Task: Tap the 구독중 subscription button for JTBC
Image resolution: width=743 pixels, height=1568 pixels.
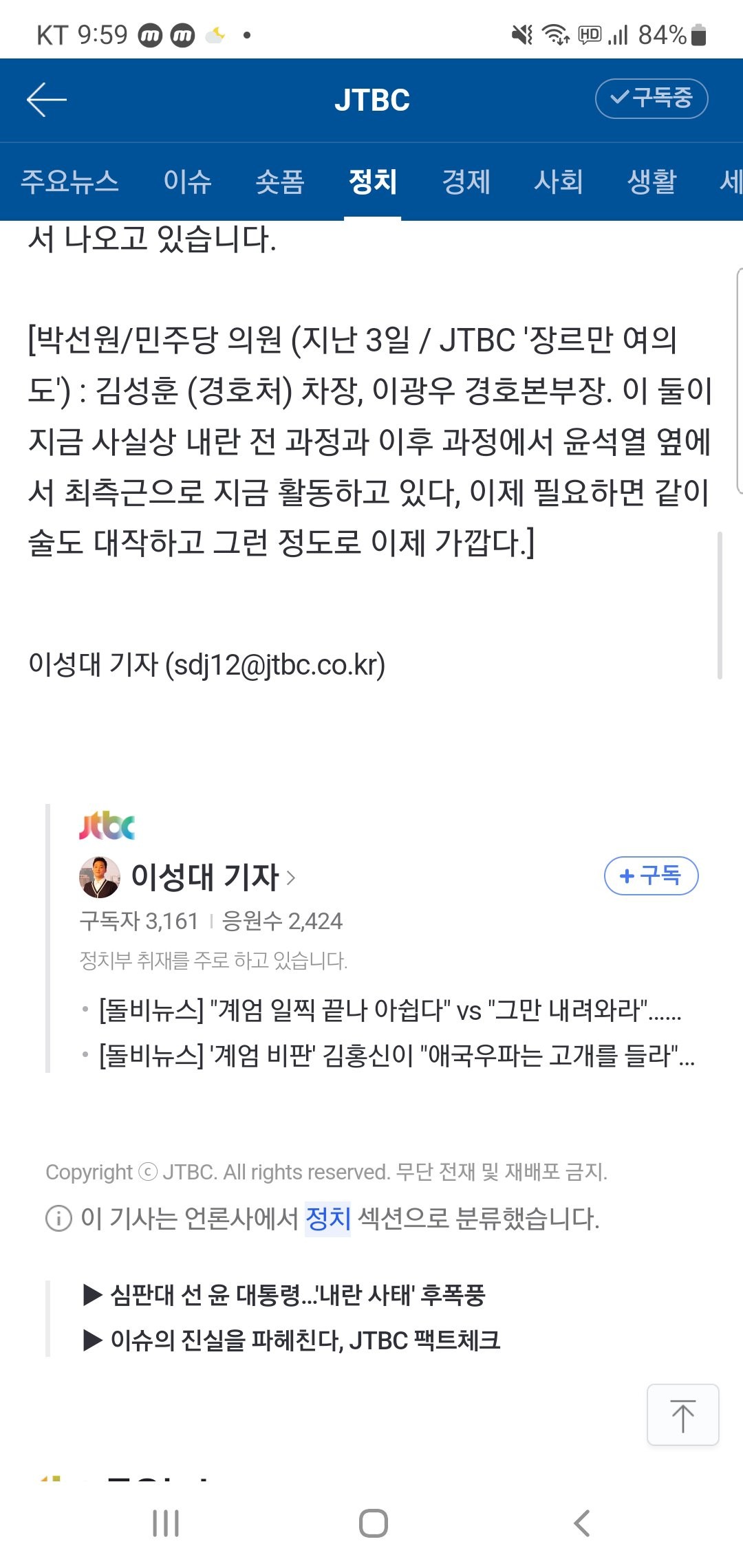Action: (651, 98)
